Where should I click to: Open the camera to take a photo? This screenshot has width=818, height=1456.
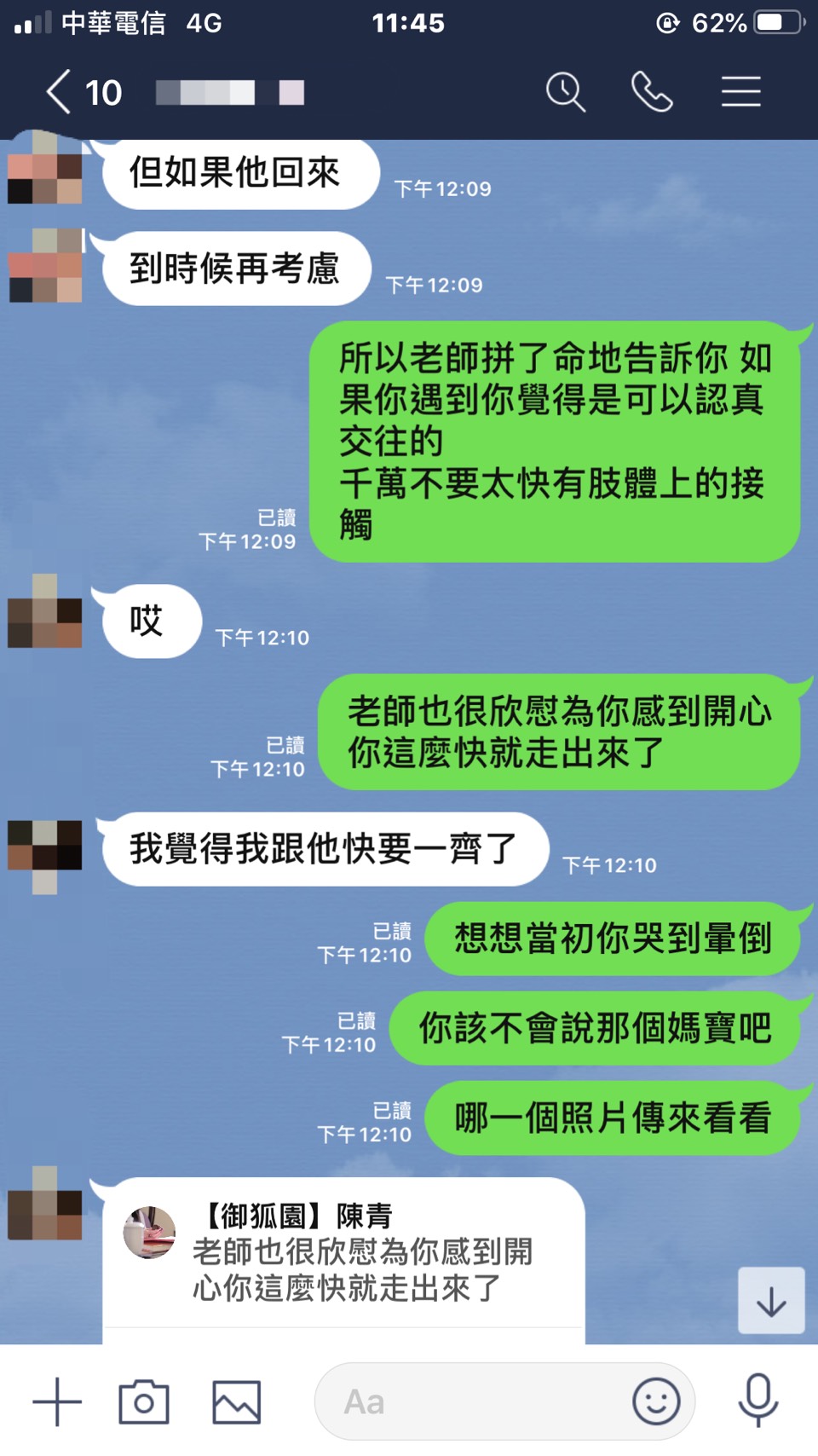144,1401
